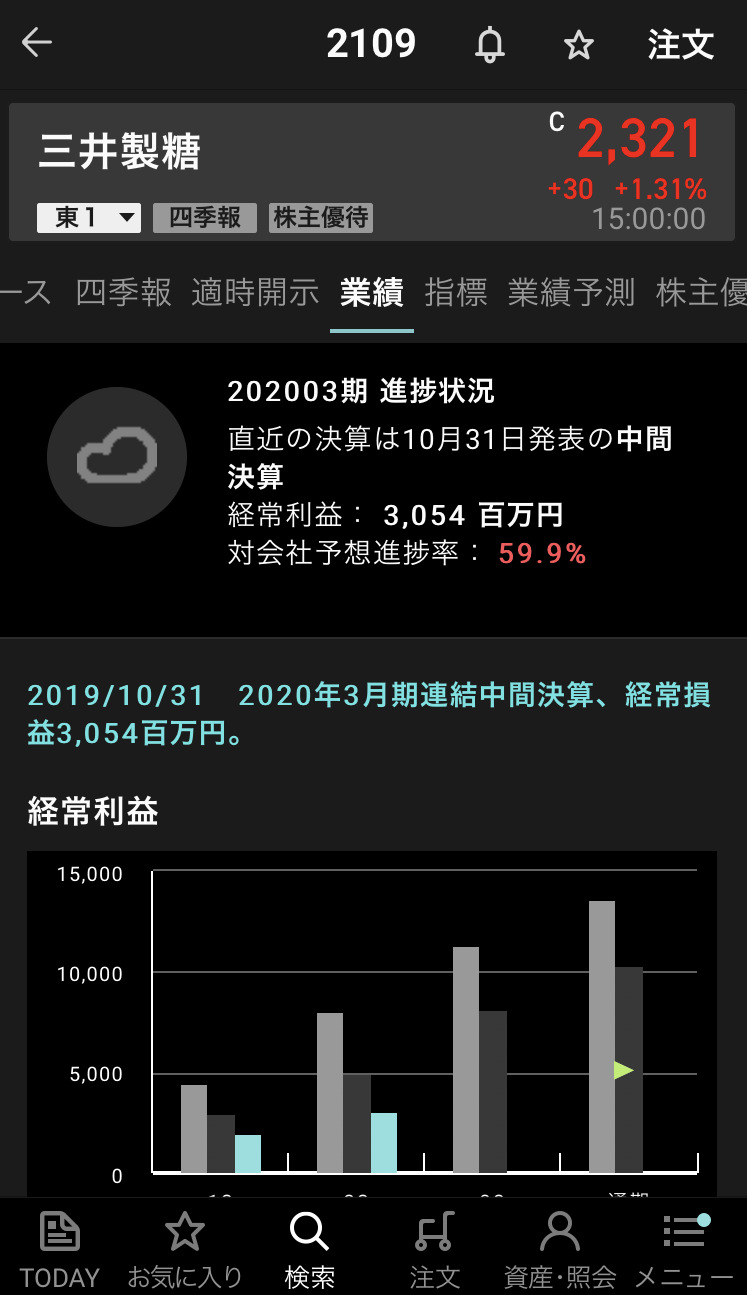Go to TODAY in the bottom bar
Image resolution: width=747 pixels, height=1295 pixels.
tap(60, 1247)
